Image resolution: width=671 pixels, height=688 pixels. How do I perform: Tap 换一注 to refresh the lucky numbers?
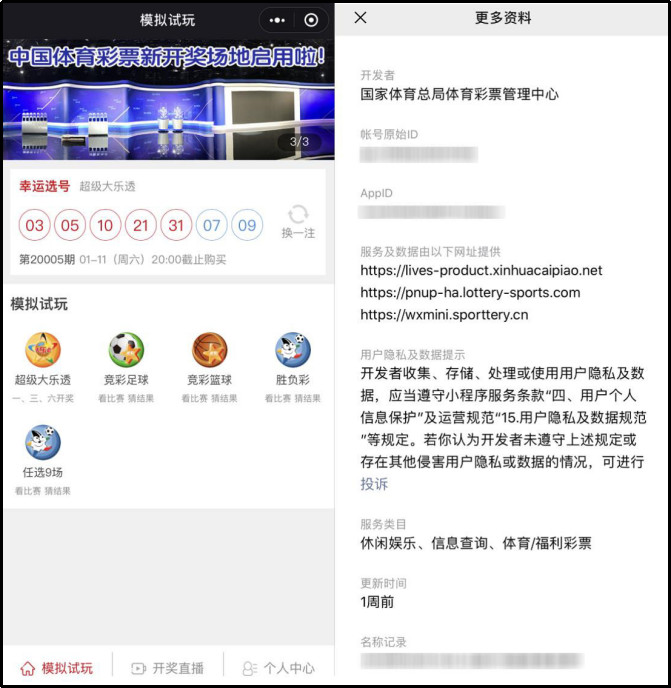click(x=298, y=221)
